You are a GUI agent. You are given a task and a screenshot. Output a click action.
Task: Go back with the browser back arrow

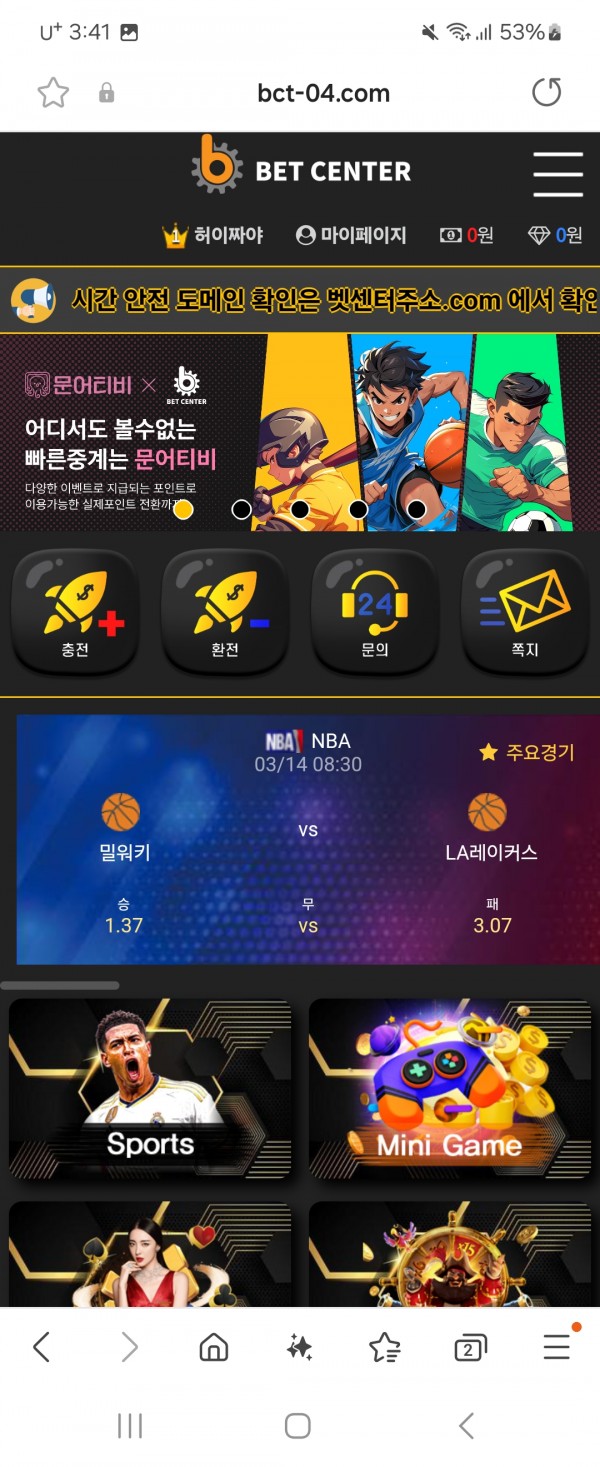pyautogui.click(x=41, y=1347)
